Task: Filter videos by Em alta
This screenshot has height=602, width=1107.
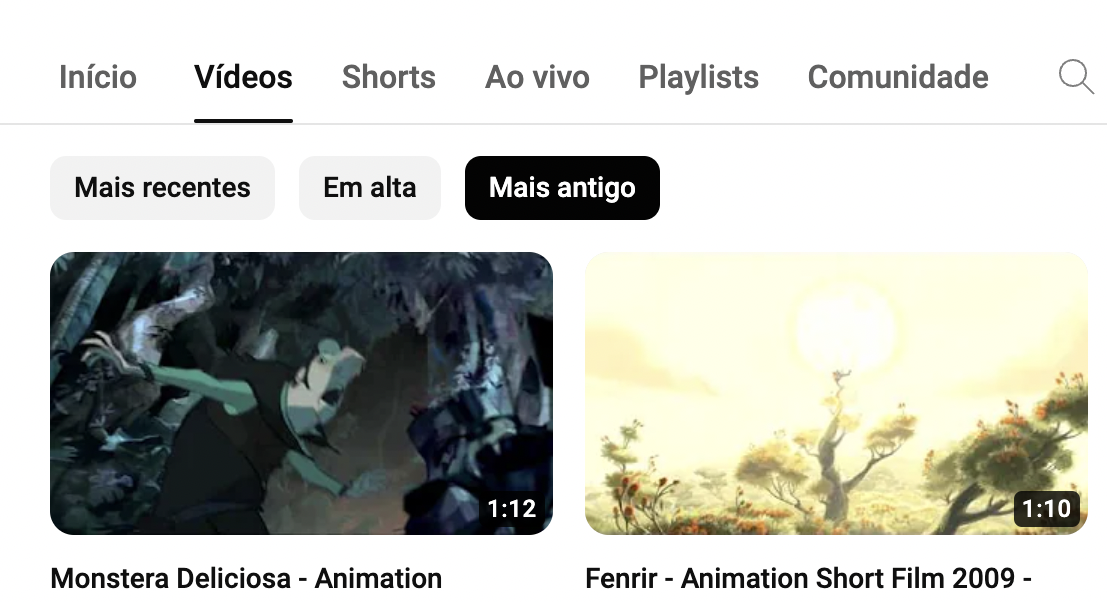Action: pos(370,188)
